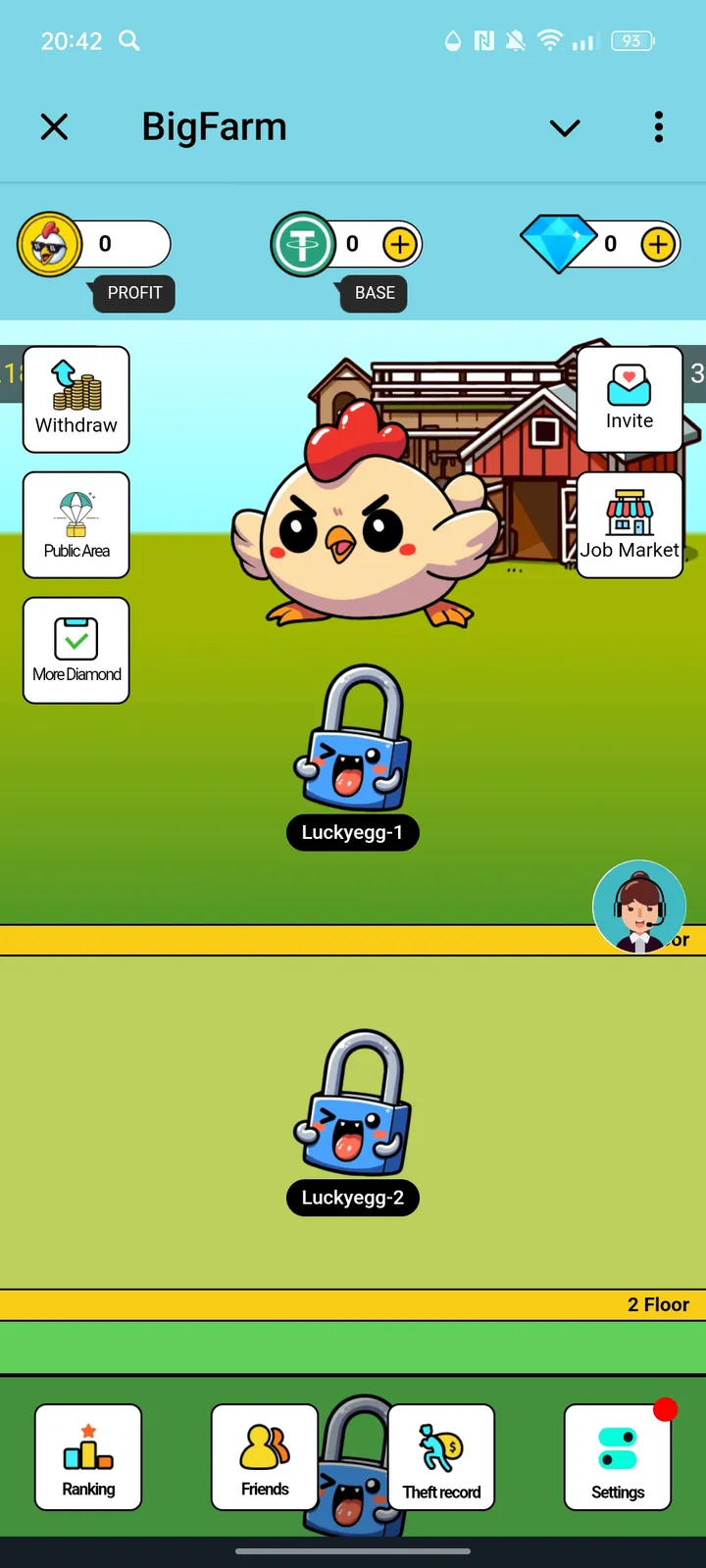Open the three-dot overflow menu

tap(658, 127)
